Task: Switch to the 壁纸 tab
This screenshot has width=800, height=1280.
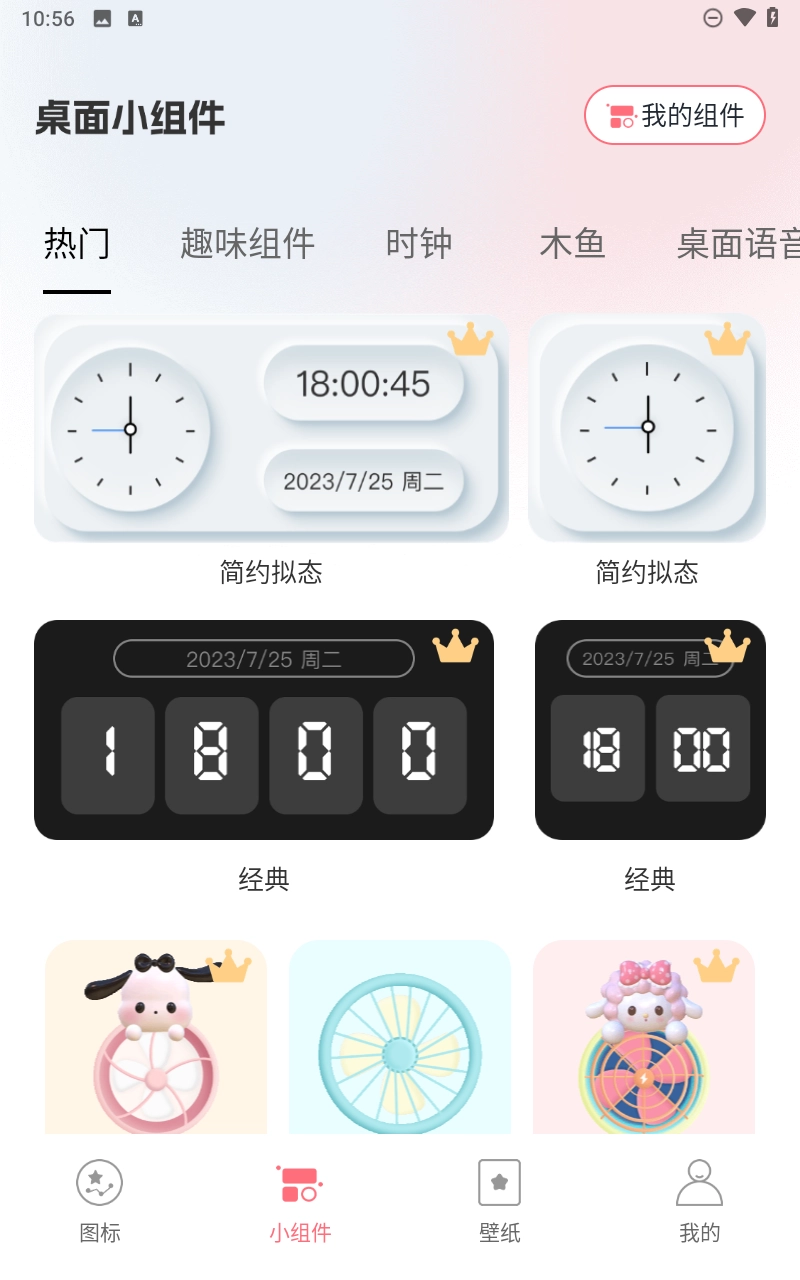Action: (x=500, y=1200)
